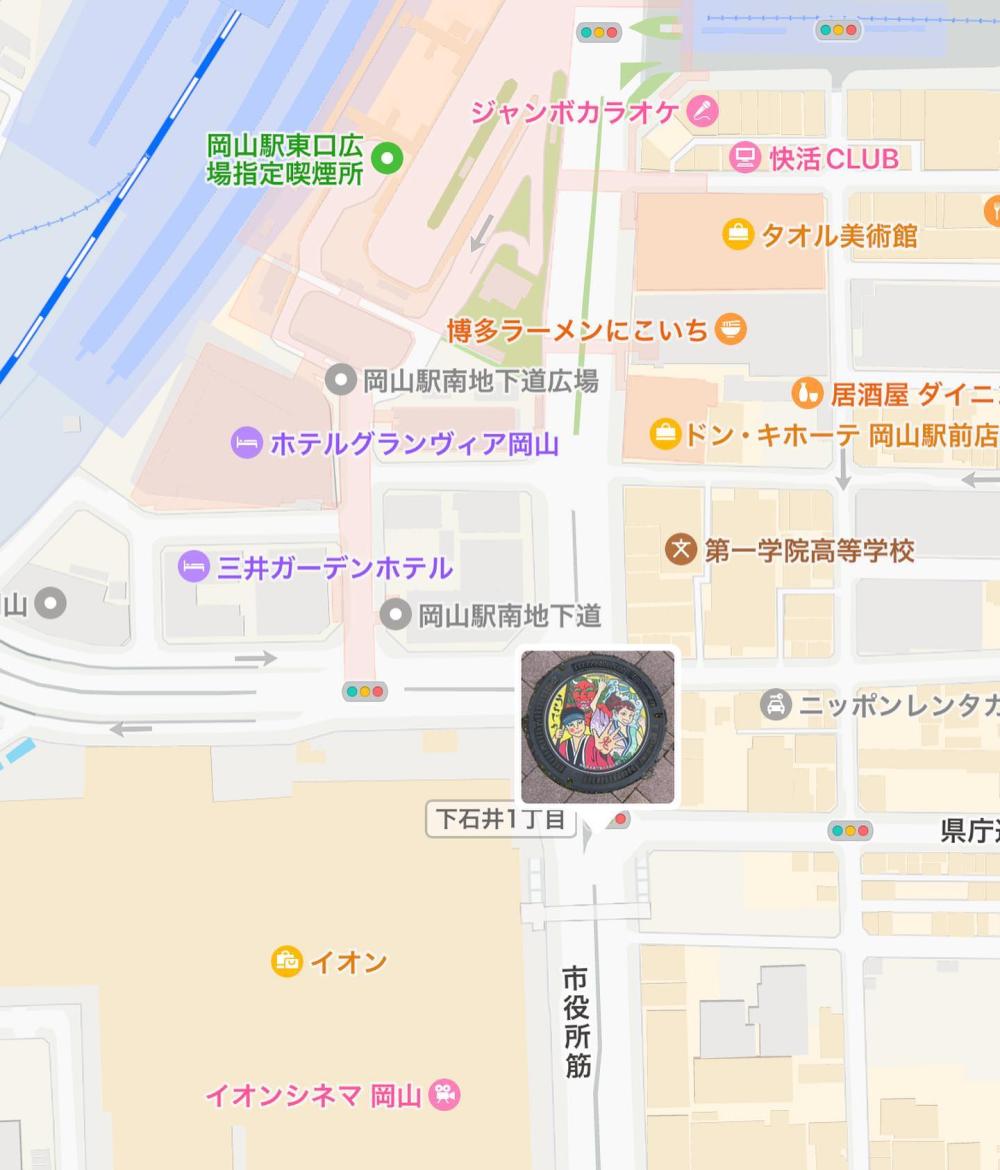This screenshot has width=1000, height=1170.
Task: Open the ドン・キホーテ 岡山駅前店 shop marker
Action: [665, 435]
